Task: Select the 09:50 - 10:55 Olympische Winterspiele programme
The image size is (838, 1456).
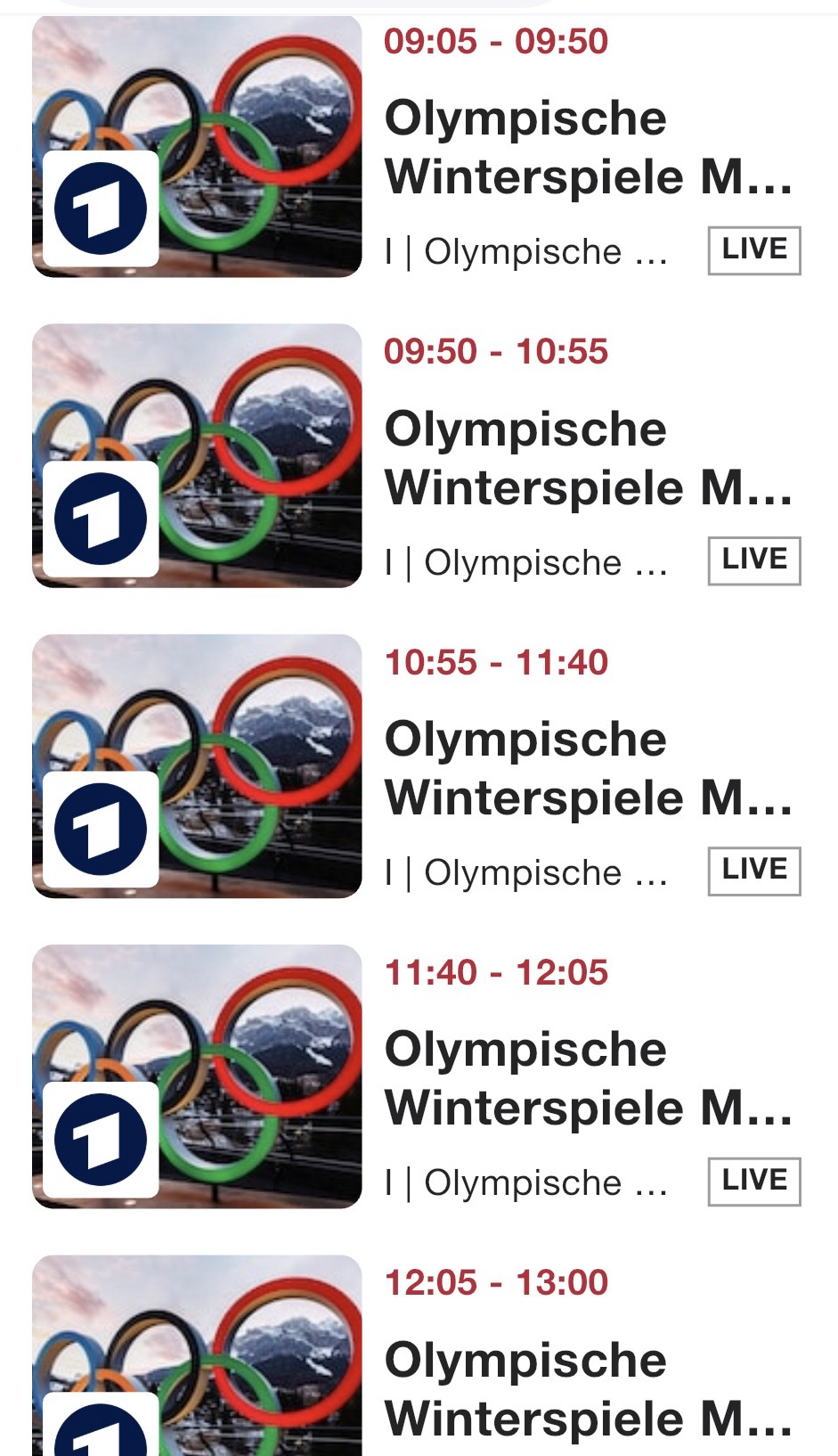Action: [x=588, y=458]
